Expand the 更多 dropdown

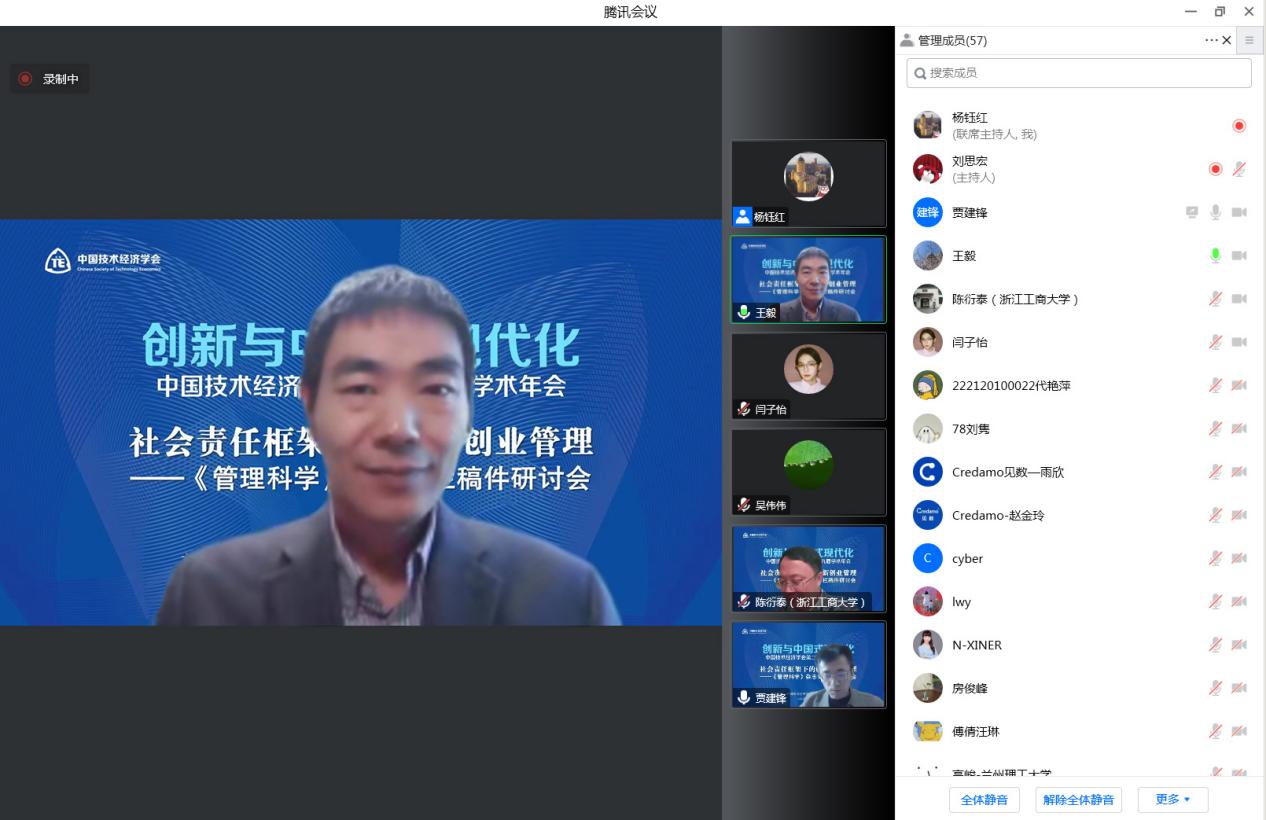(1172, 800)
